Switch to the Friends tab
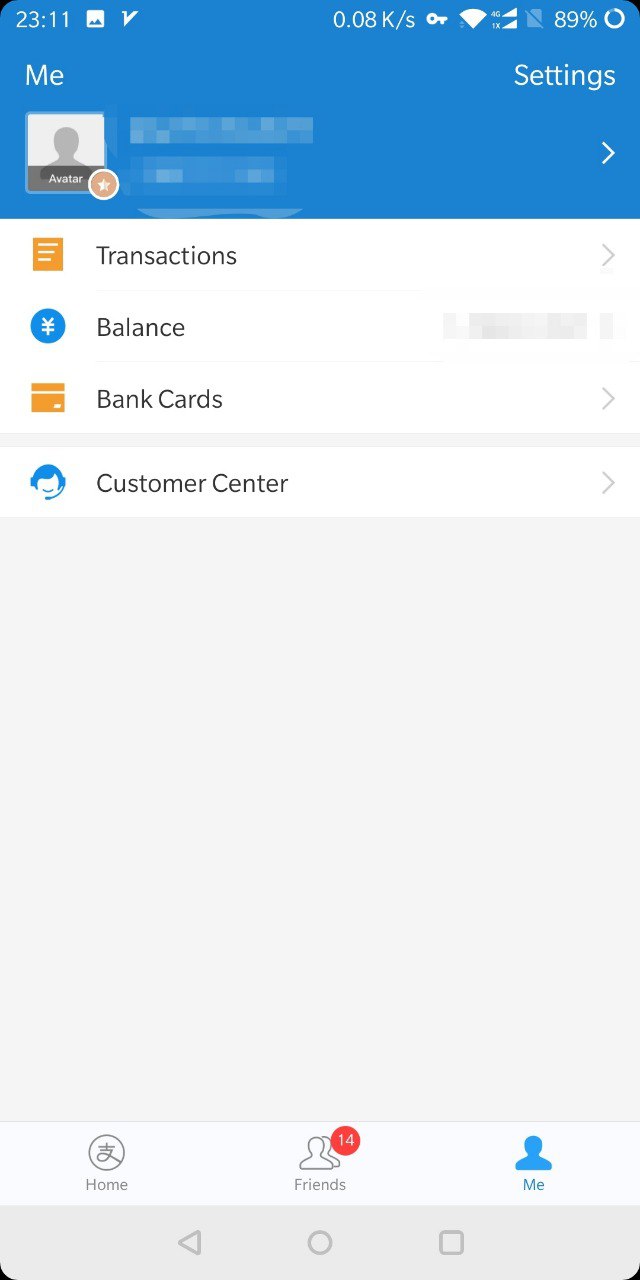The image size is (640, 1280). point(320,1164)
